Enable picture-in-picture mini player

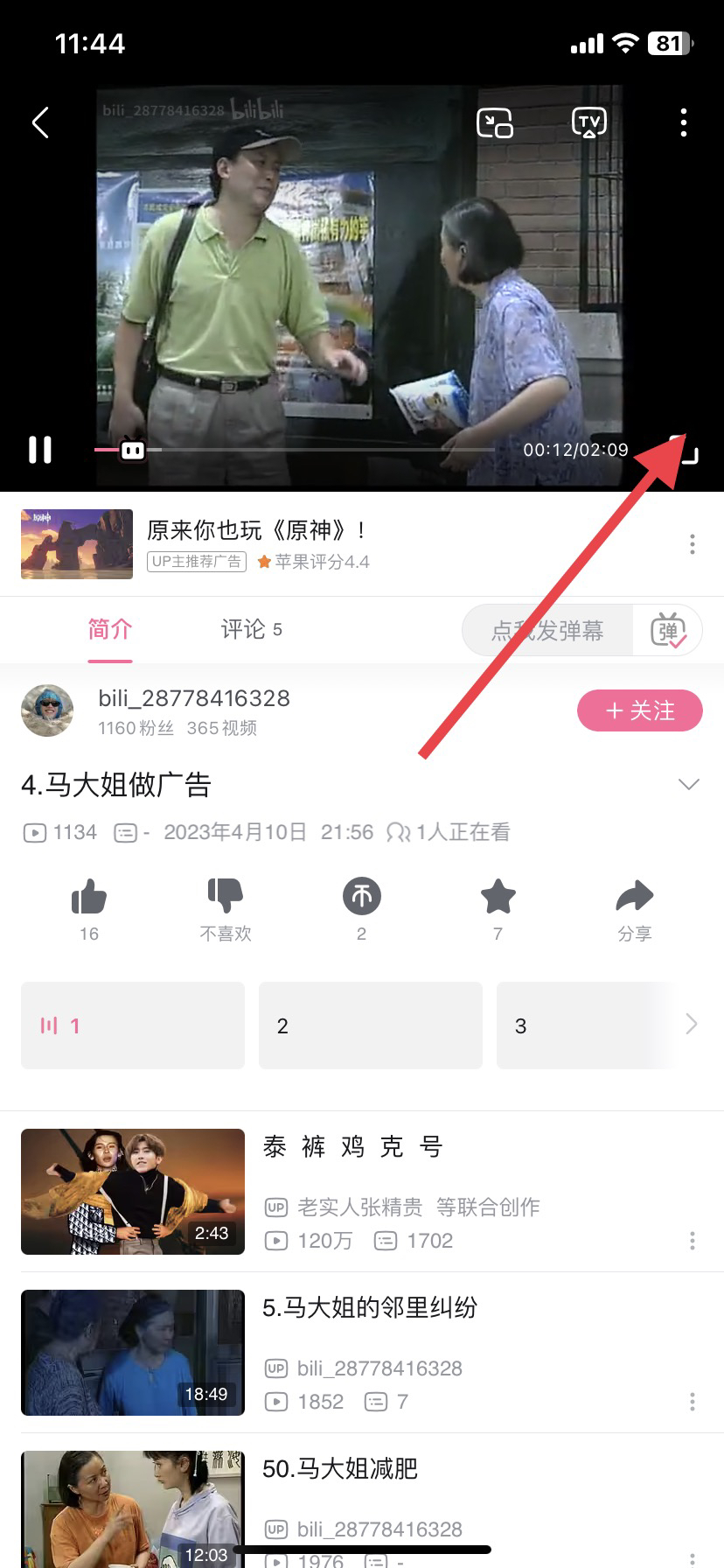[495, 122]
